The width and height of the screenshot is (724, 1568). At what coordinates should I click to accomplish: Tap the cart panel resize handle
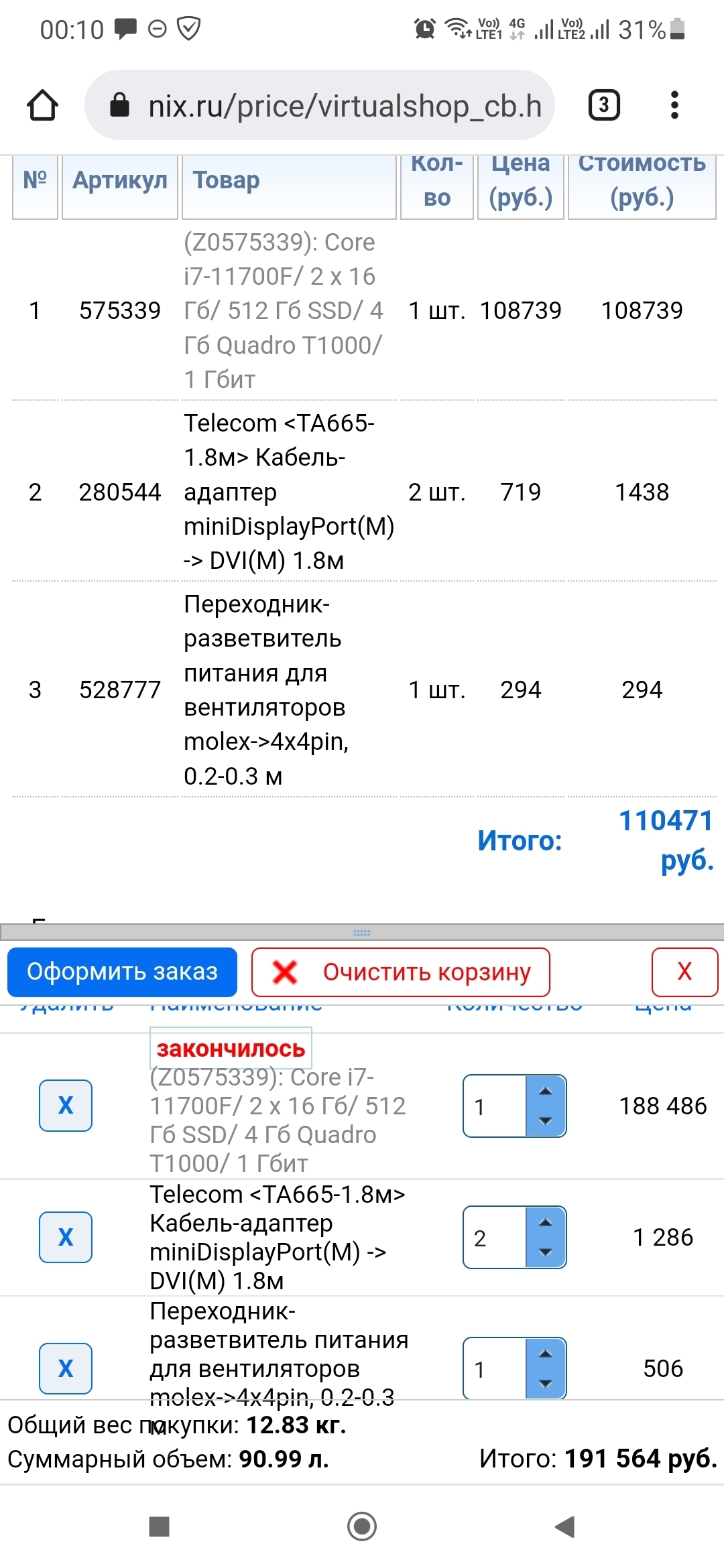pyautogui.click(x=362, y=932)
